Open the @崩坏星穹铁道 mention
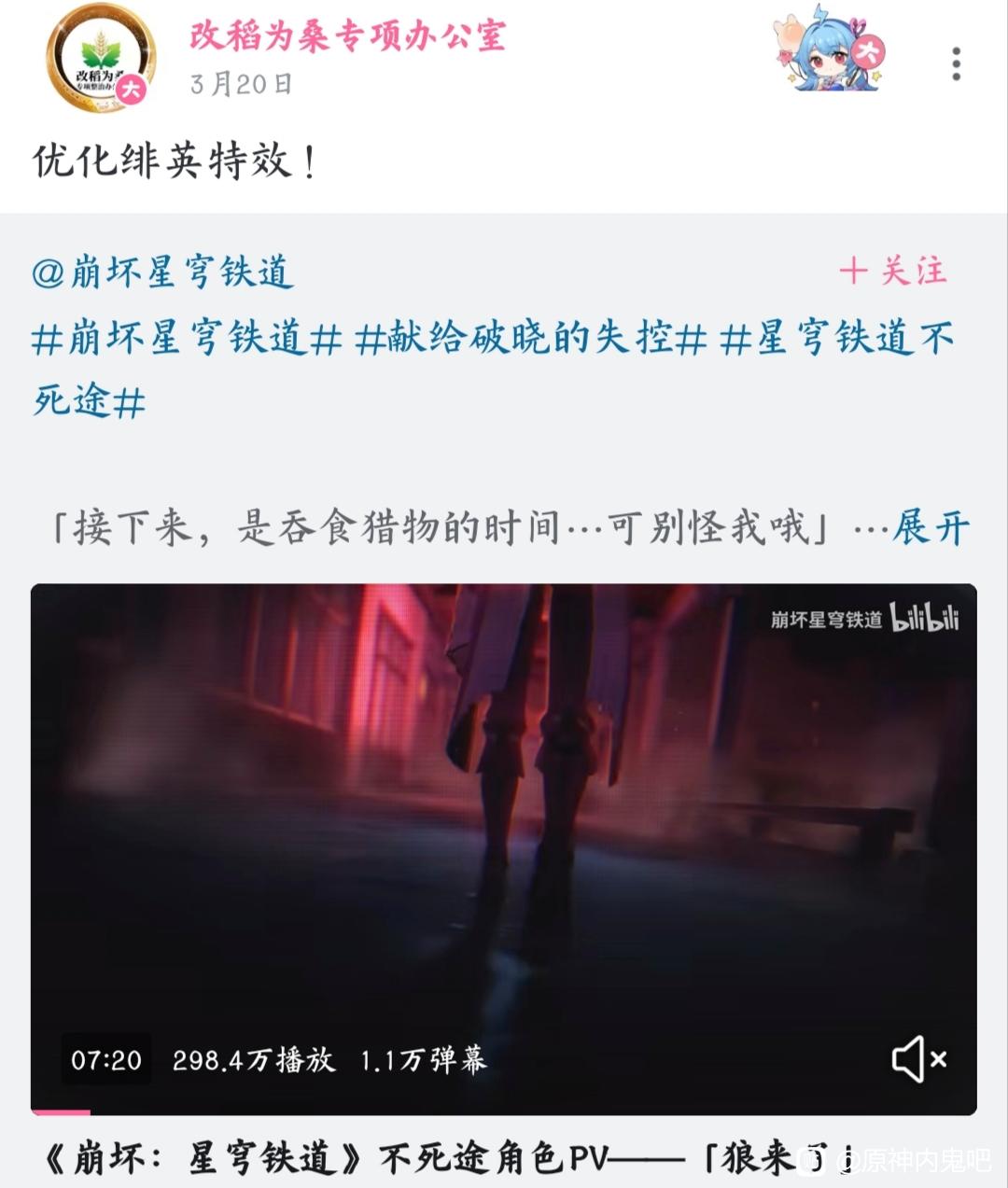1008x1188 pixels. [x=163, y=273]
